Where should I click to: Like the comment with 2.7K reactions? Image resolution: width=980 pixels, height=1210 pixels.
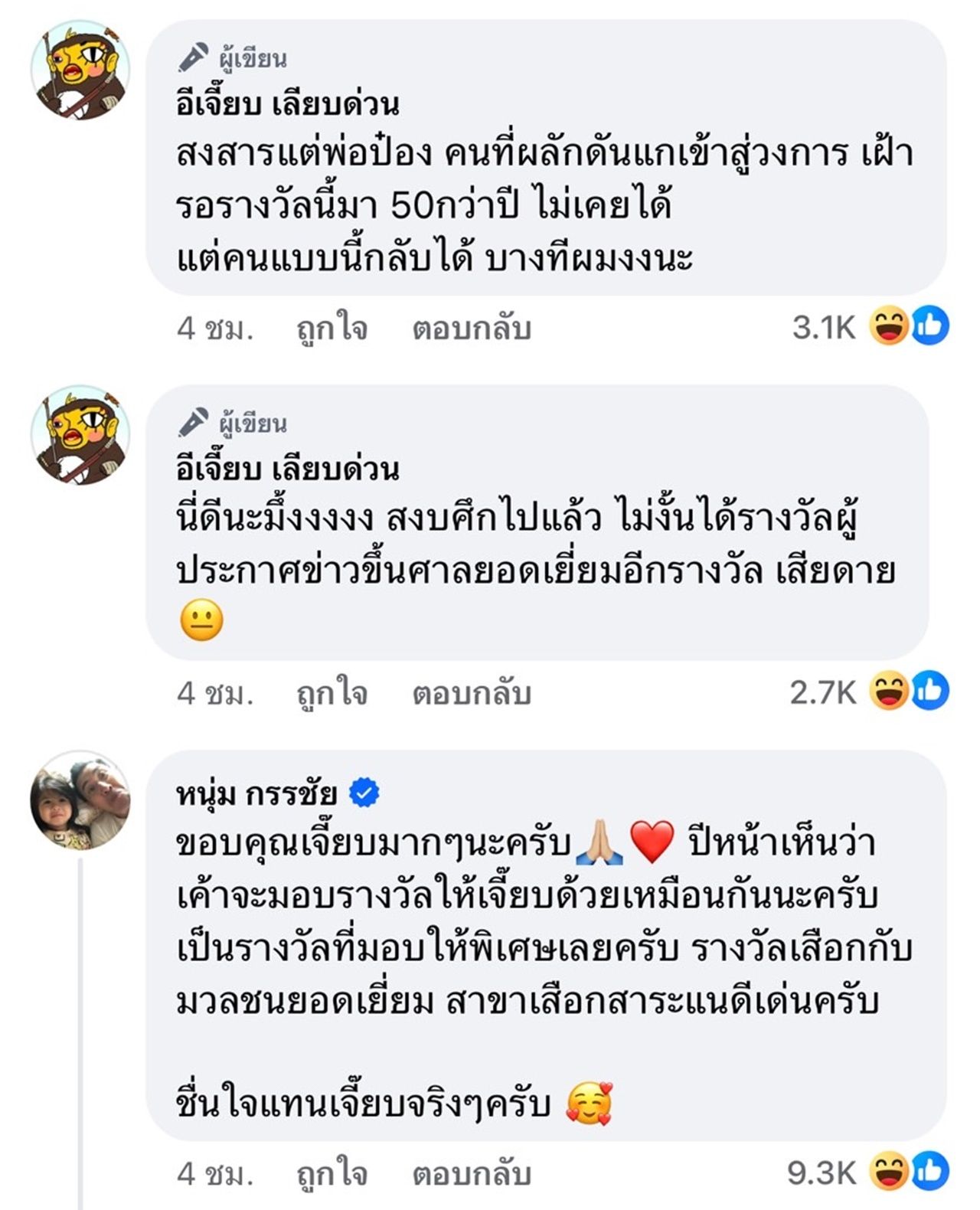point(332,693)
